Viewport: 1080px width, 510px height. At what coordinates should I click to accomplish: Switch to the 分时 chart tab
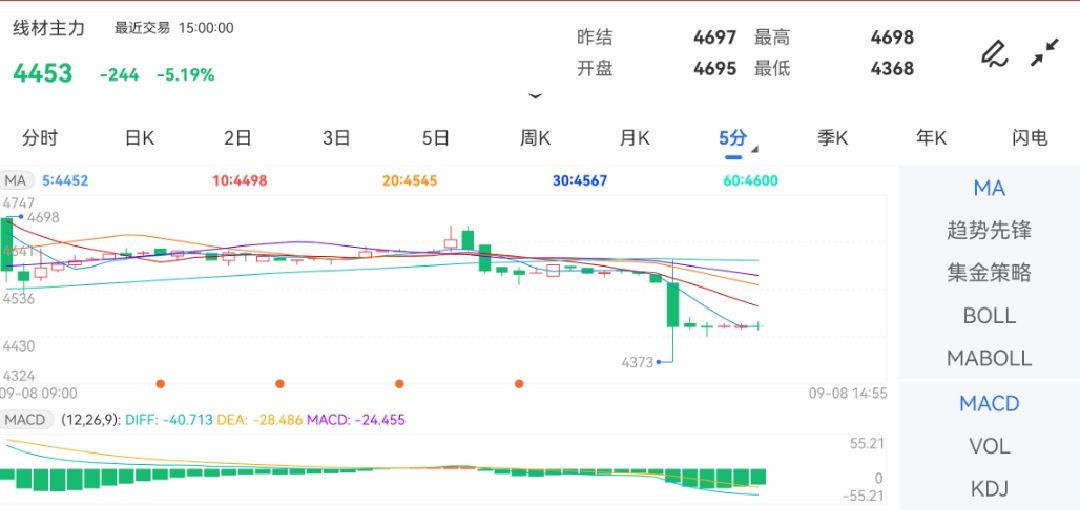pos(40,138)
